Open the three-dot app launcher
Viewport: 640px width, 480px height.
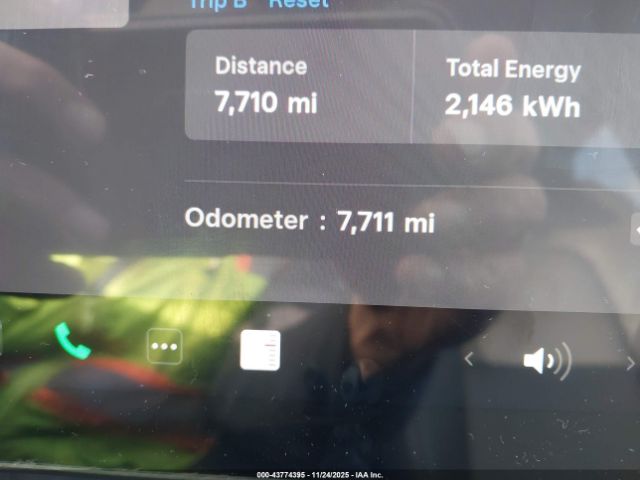coord(164,347)
